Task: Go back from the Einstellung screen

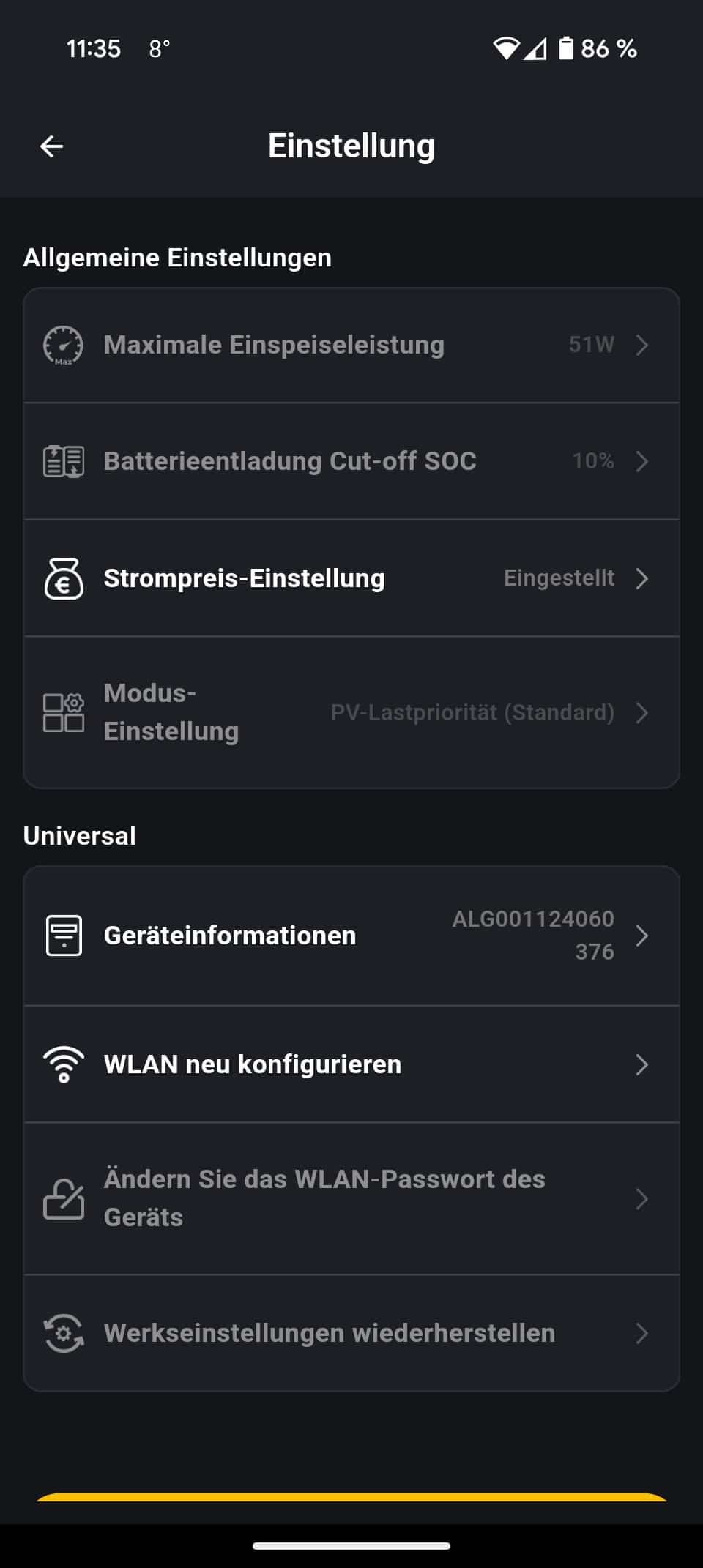Action: click(x=51, y=146)
